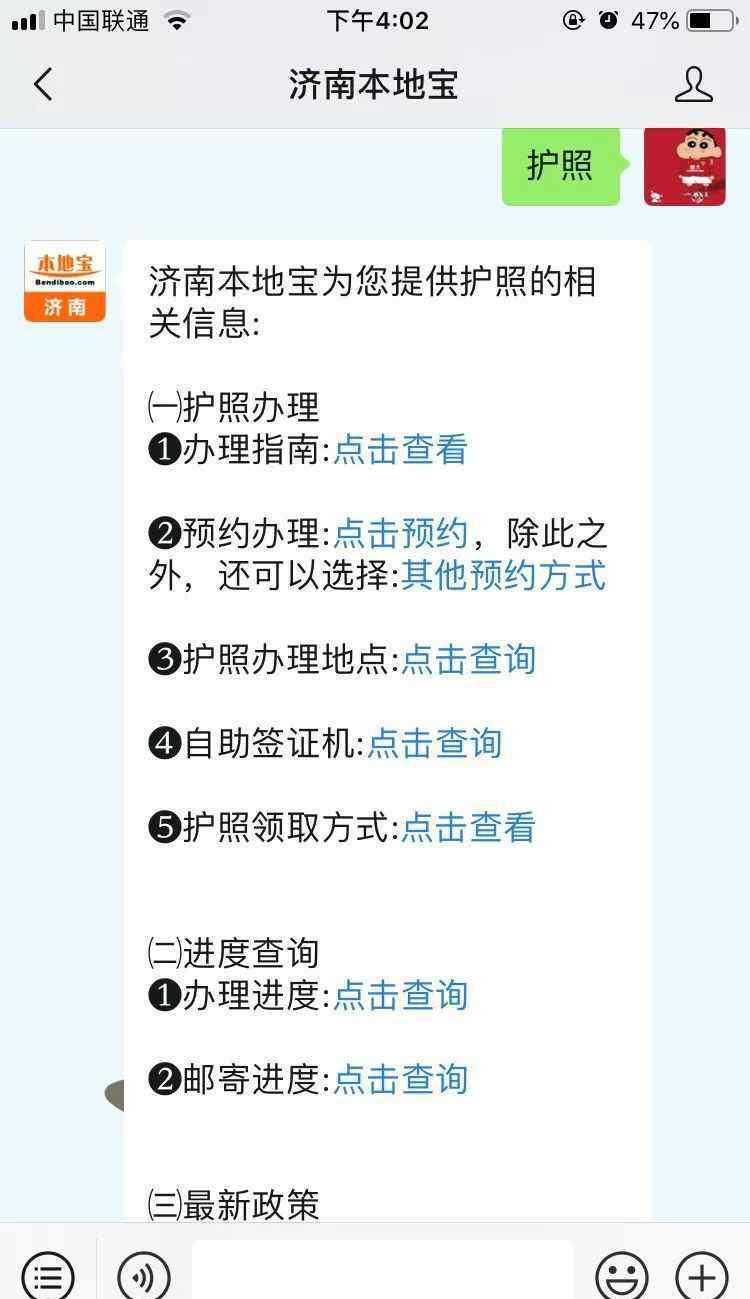
Task: Open the account profile icon
Action: click(693, 85)
